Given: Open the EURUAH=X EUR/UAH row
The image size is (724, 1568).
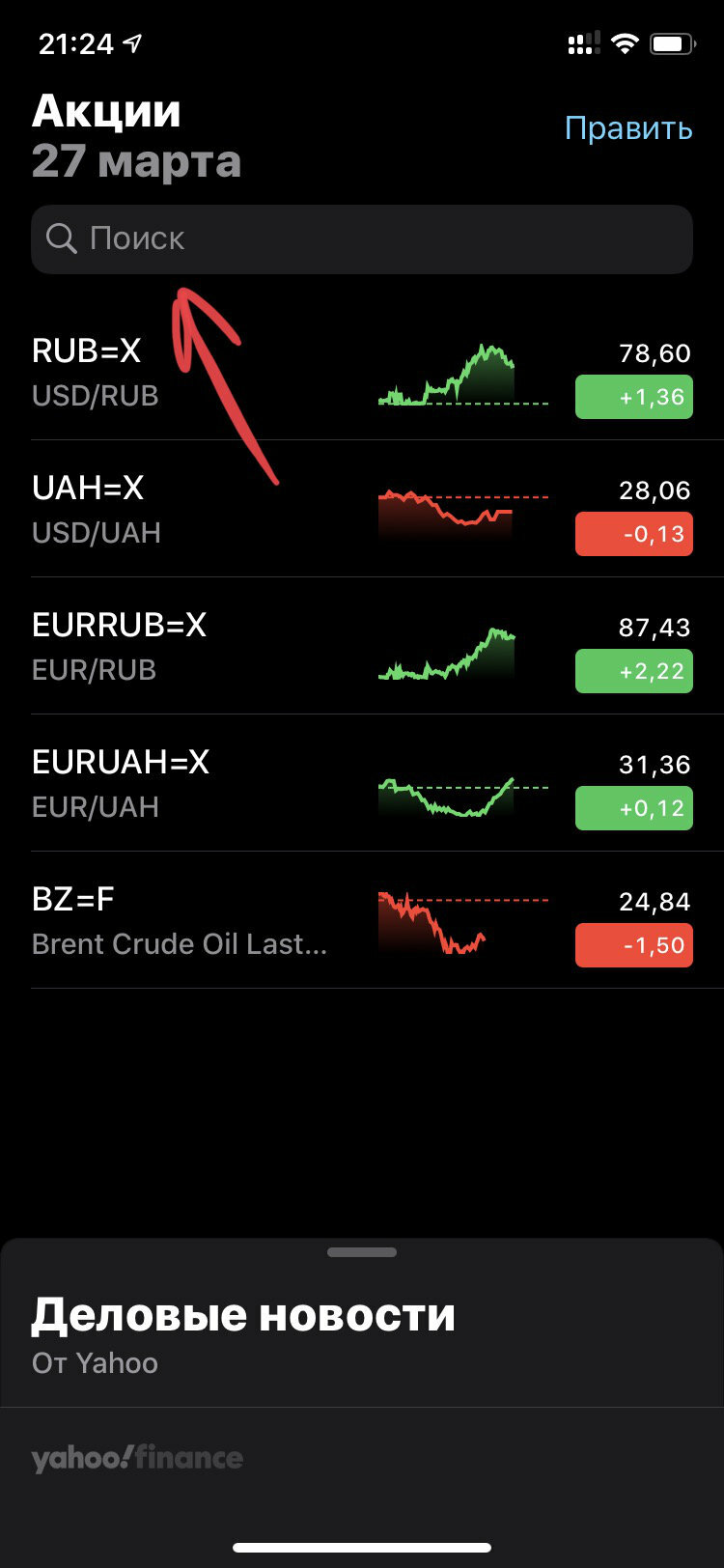Looking at the screenshot, I should (362, 784).
